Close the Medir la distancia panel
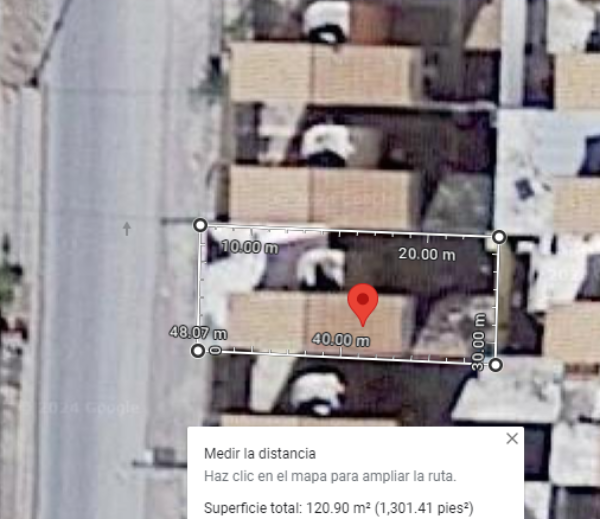The height and width of the screenshot is (519, 600). pos(512,438)
